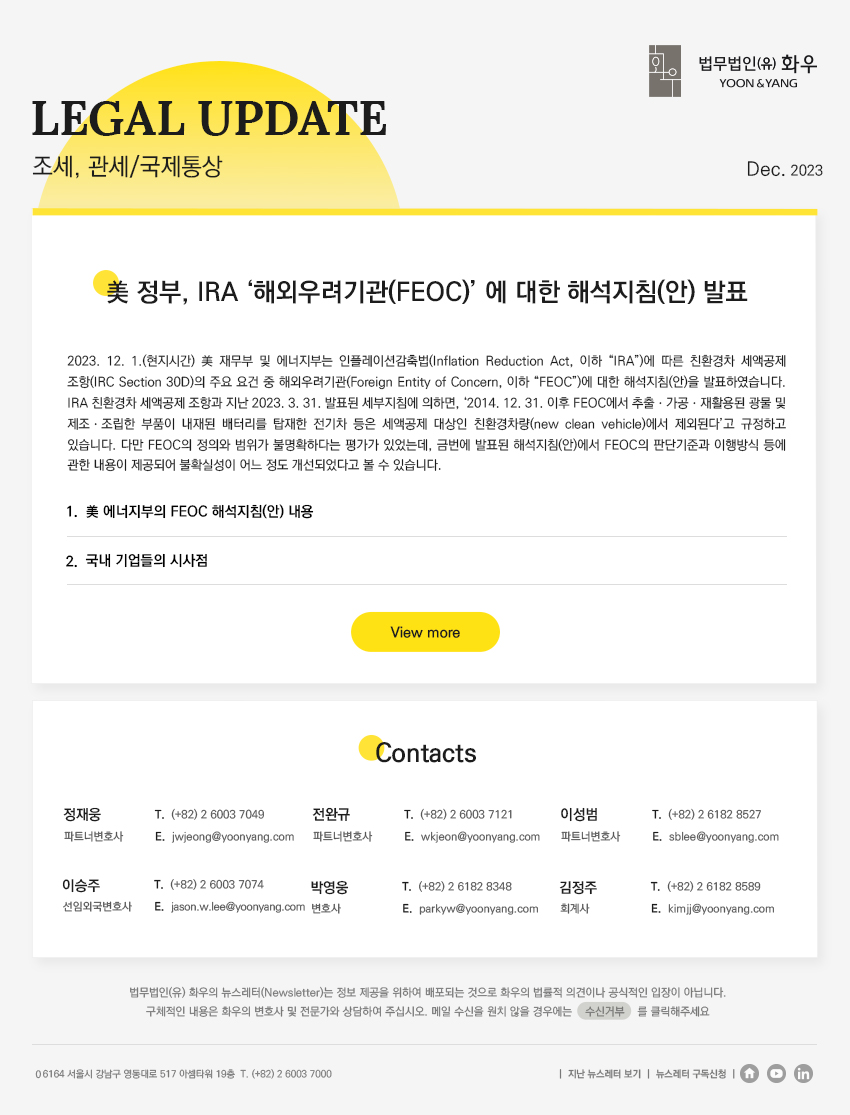Tap the View more button
Image resolution: width=850 pixels, height=1115 pixels.
tap(425, 632)
